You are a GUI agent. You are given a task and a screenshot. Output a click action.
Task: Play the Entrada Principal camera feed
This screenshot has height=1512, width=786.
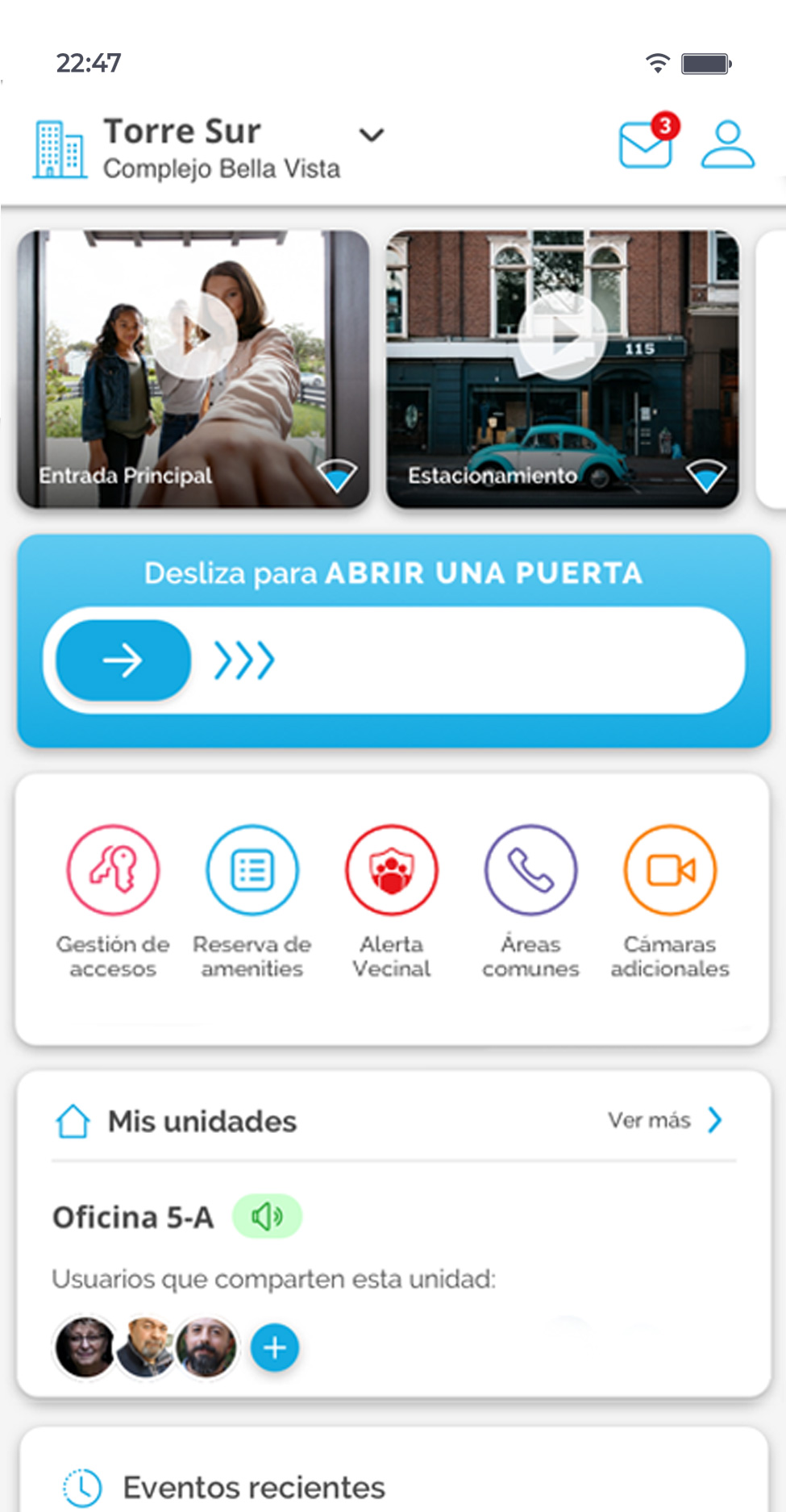pos(194,335)
